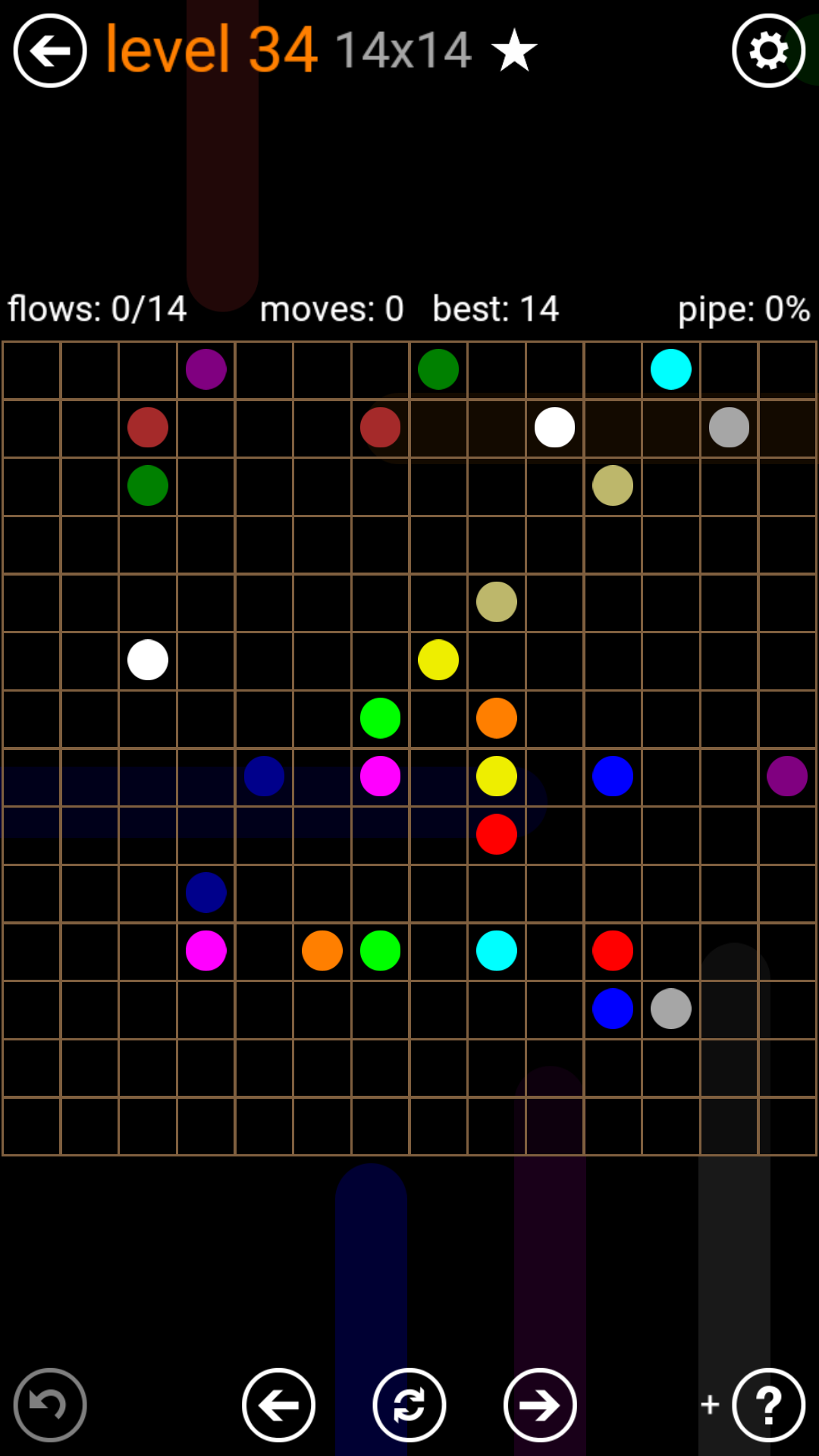The width and height of the screenshot is (819, 1456).
Task: Select the solitary yellow dot with no circle directly above it
Action: [438, 660]
